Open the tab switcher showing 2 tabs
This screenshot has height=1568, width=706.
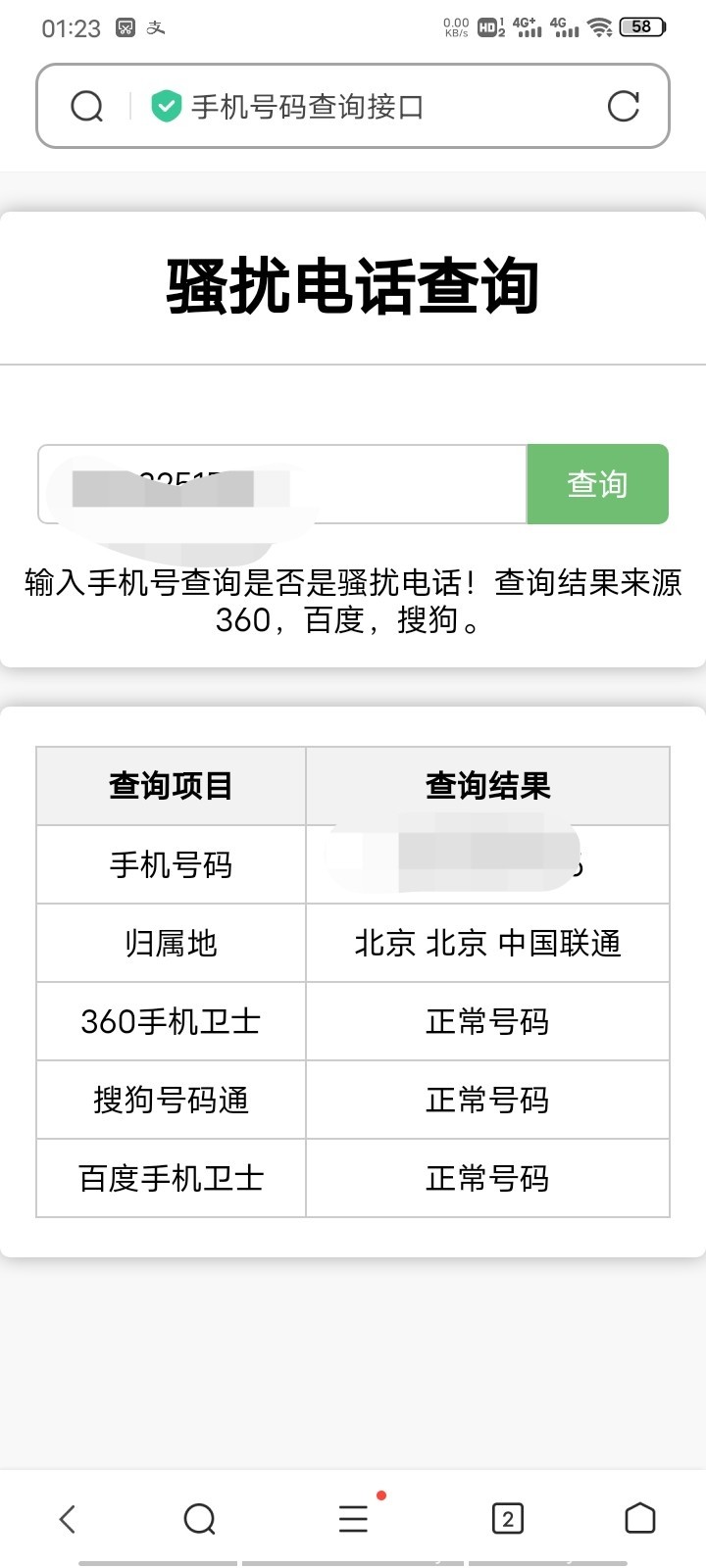[x=506, y=1518]
